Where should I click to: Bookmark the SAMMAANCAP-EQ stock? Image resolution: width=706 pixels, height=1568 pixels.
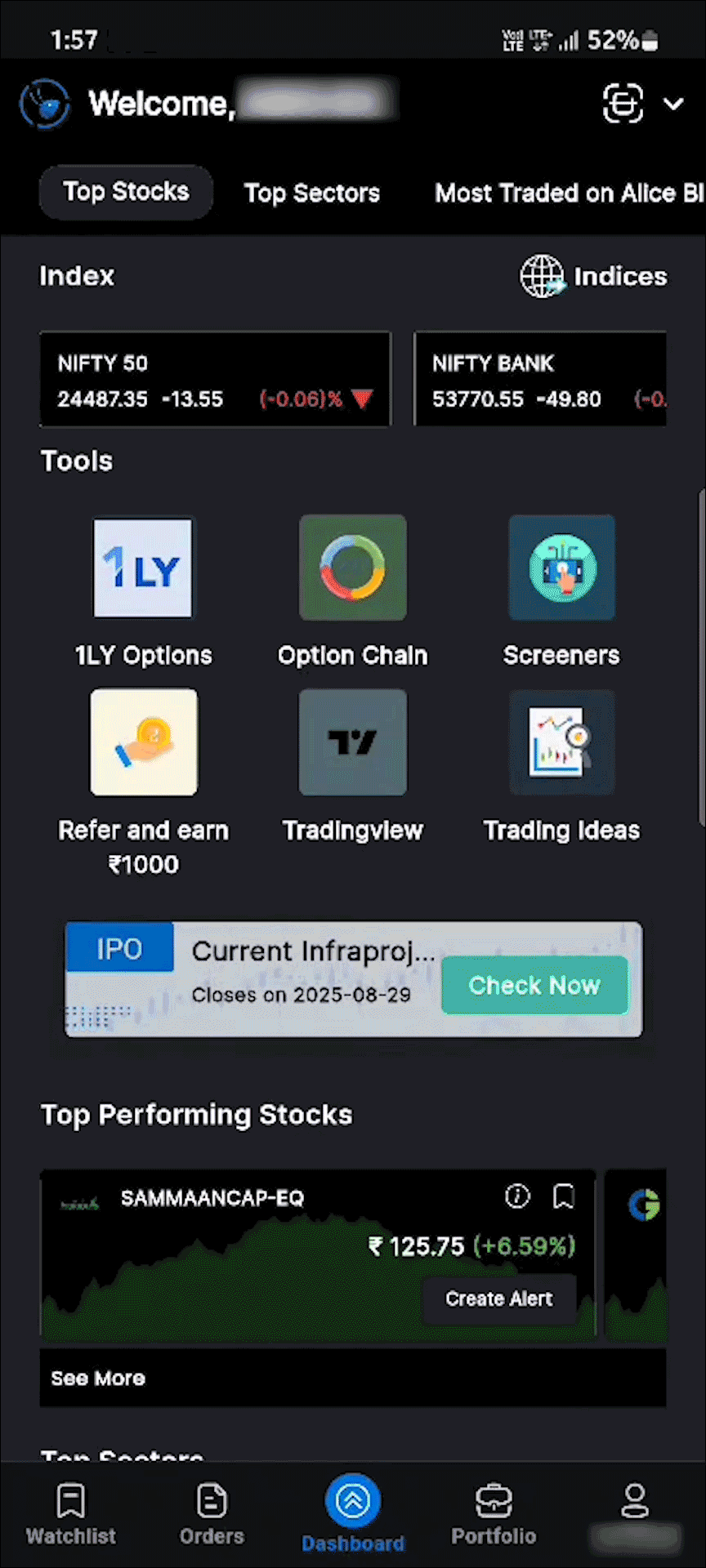pos(563,1196)
